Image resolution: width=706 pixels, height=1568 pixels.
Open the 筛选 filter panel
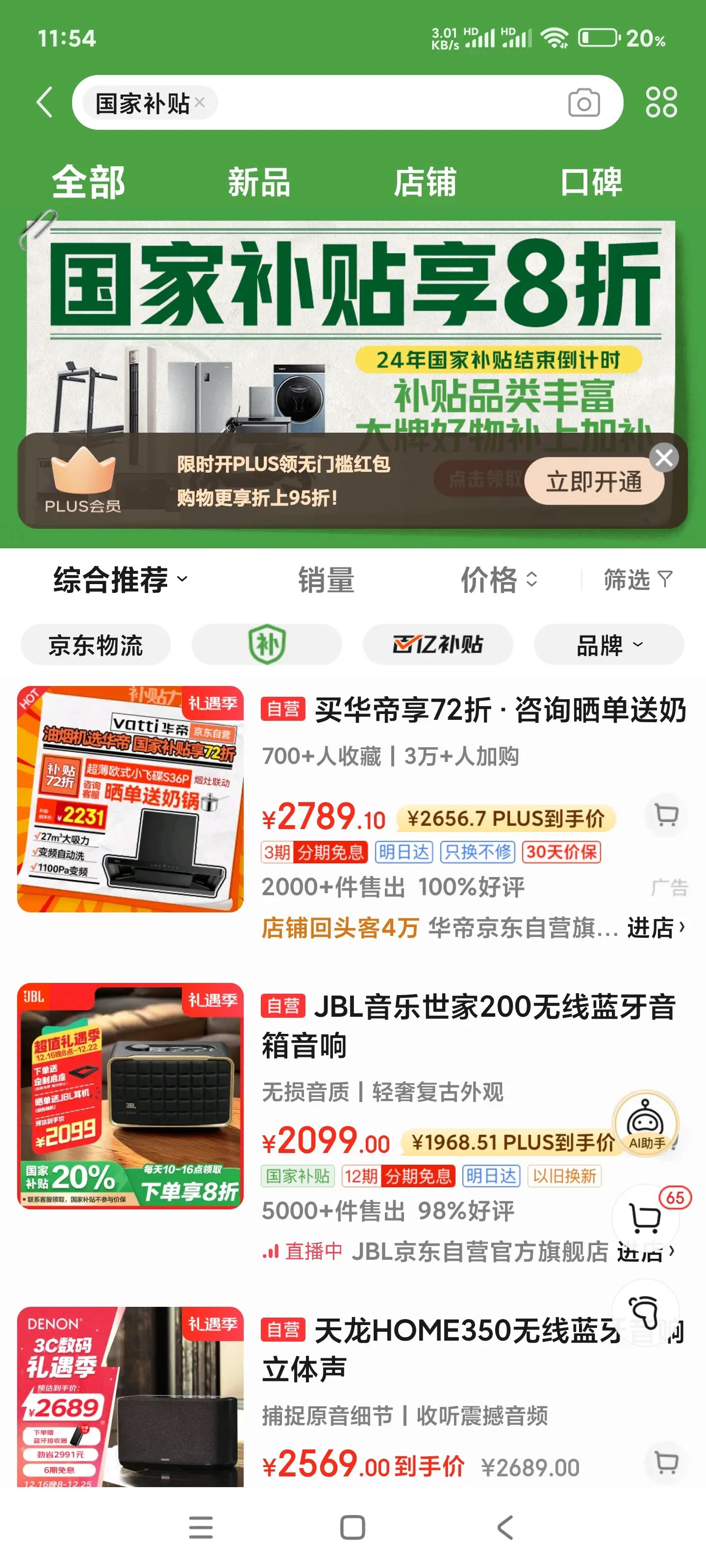[x=637, y=579]
